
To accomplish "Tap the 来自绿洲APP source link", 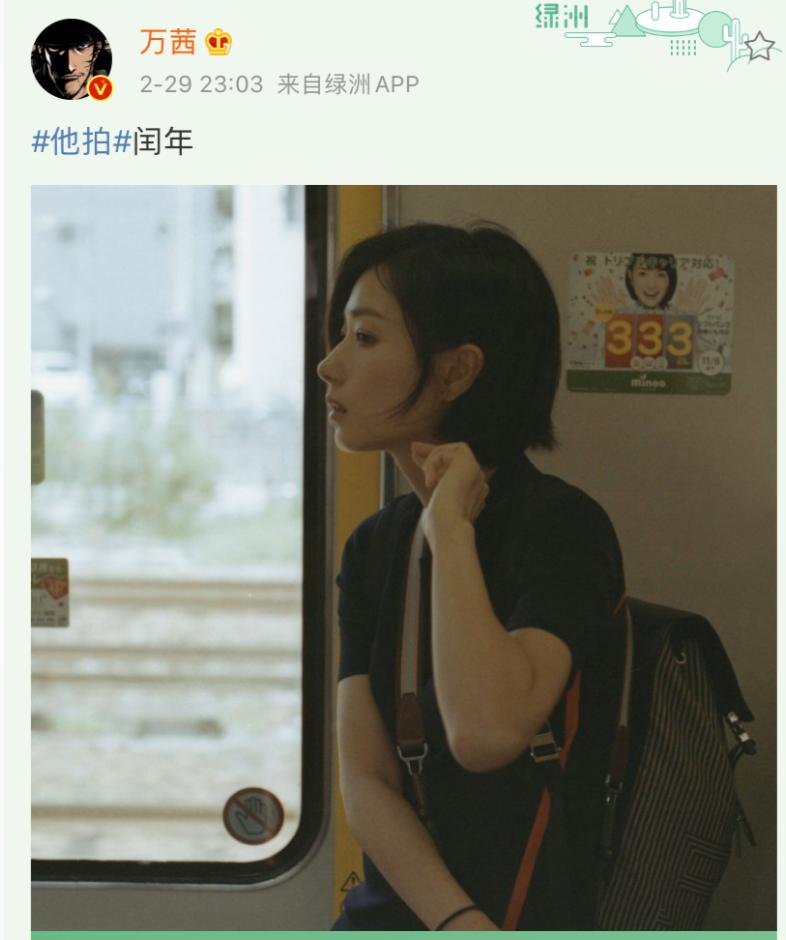I will click(347, 85).
